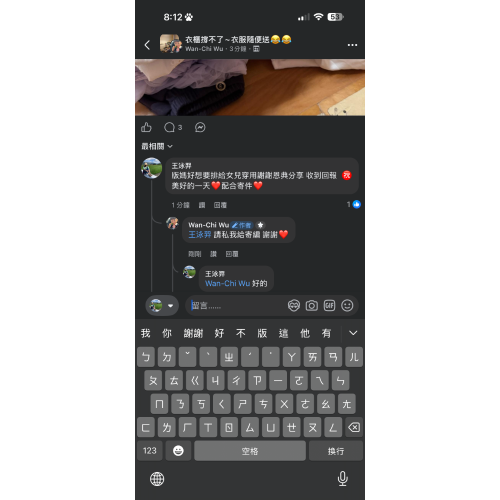Image resolution: width=500 pixels, height=500 pixels.
Task: Open Wan-Chi Wu's profile from the post header
Action: (x=204, y=49)
